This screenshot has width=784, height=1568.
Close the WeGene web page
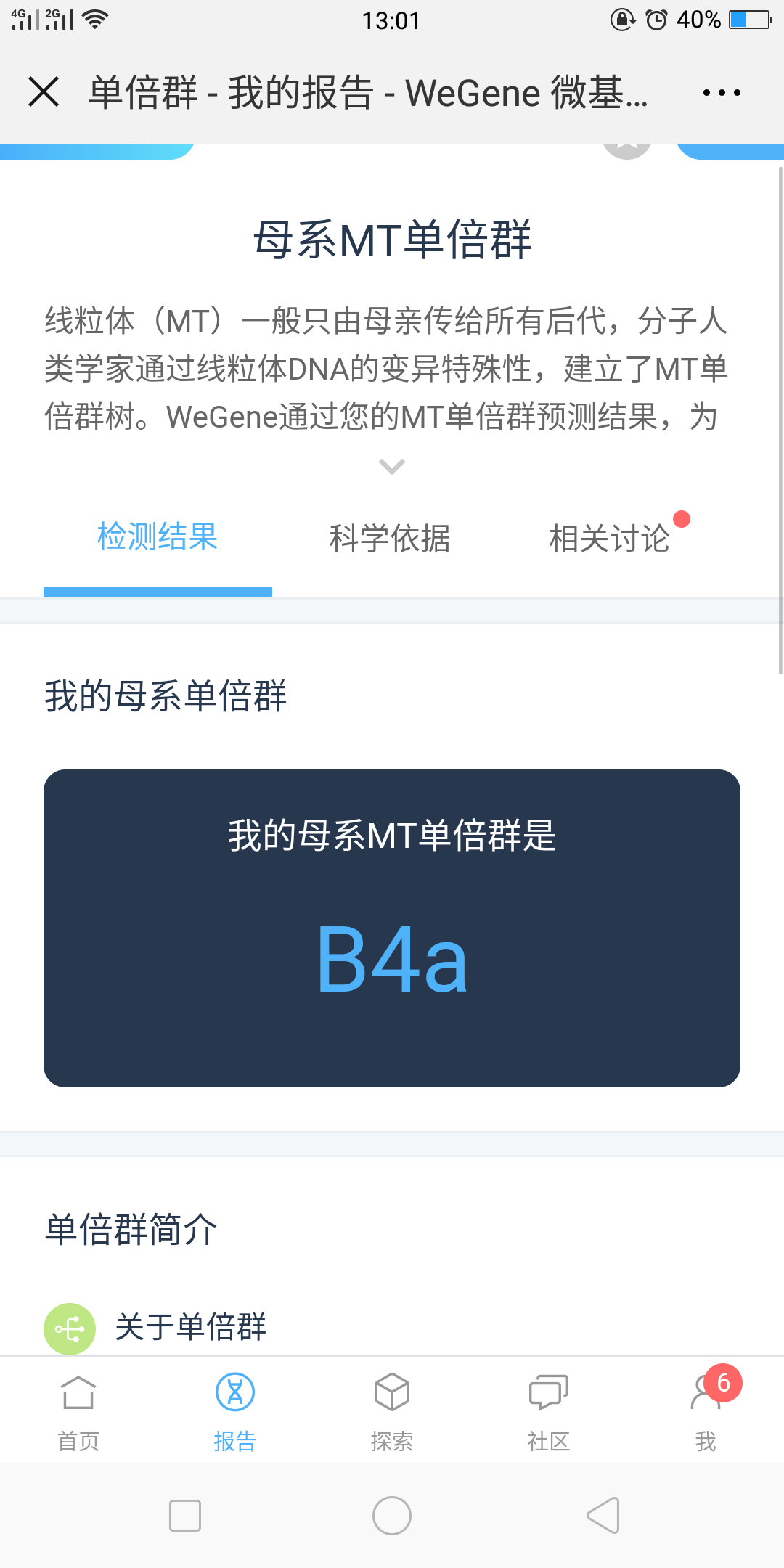pos(44,92)
